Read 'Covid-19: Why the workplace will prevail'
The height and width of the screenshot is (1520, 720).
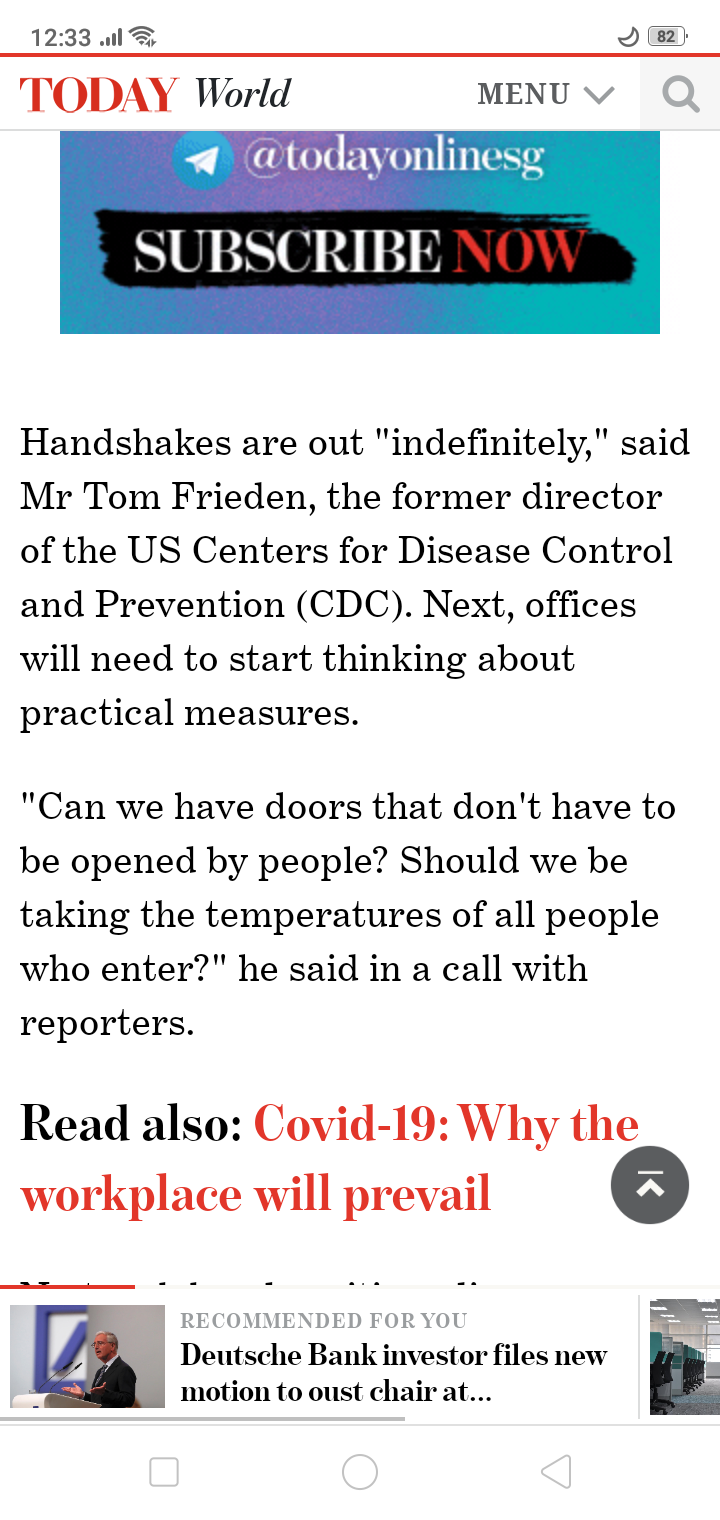(x=330, y=1158)
